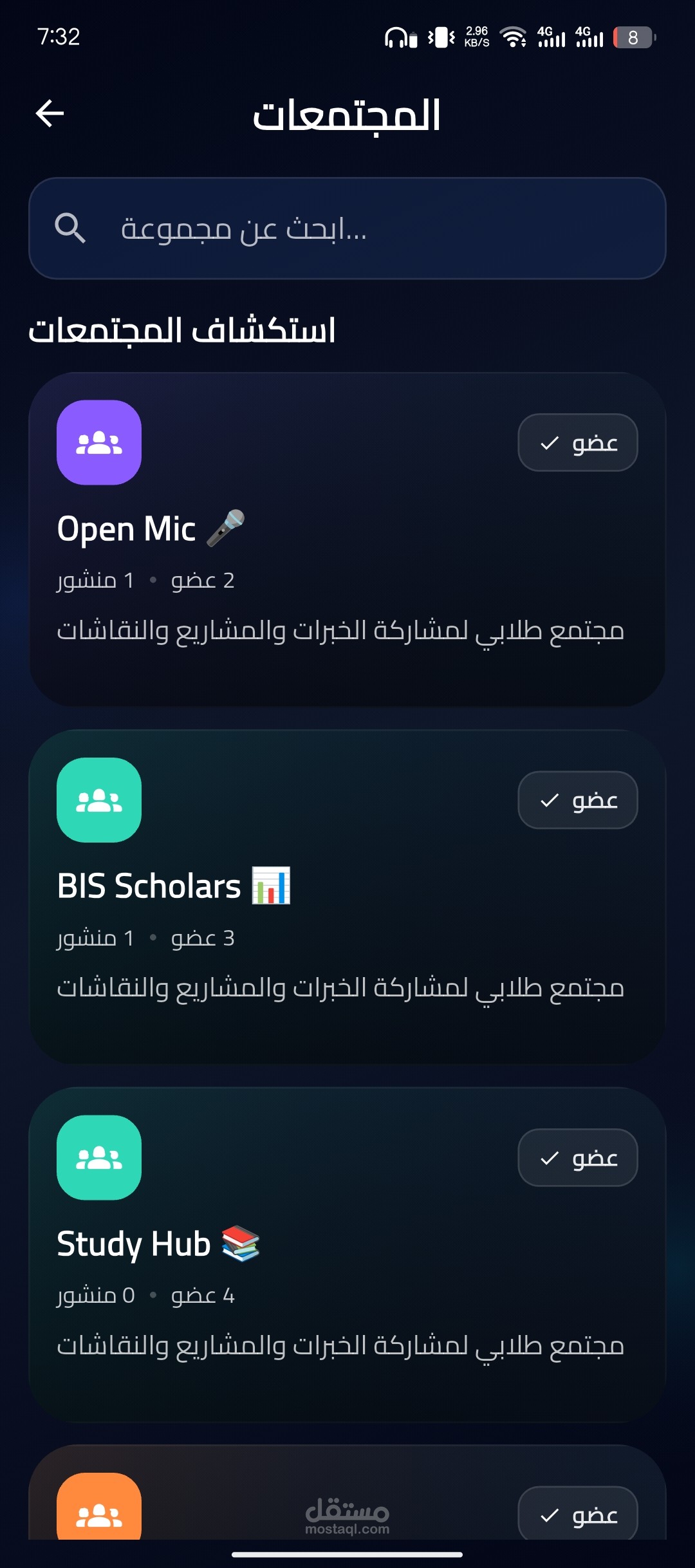Go back using the top arrow
This screenshot has height=1568, width=695.
tap(50, 114)
